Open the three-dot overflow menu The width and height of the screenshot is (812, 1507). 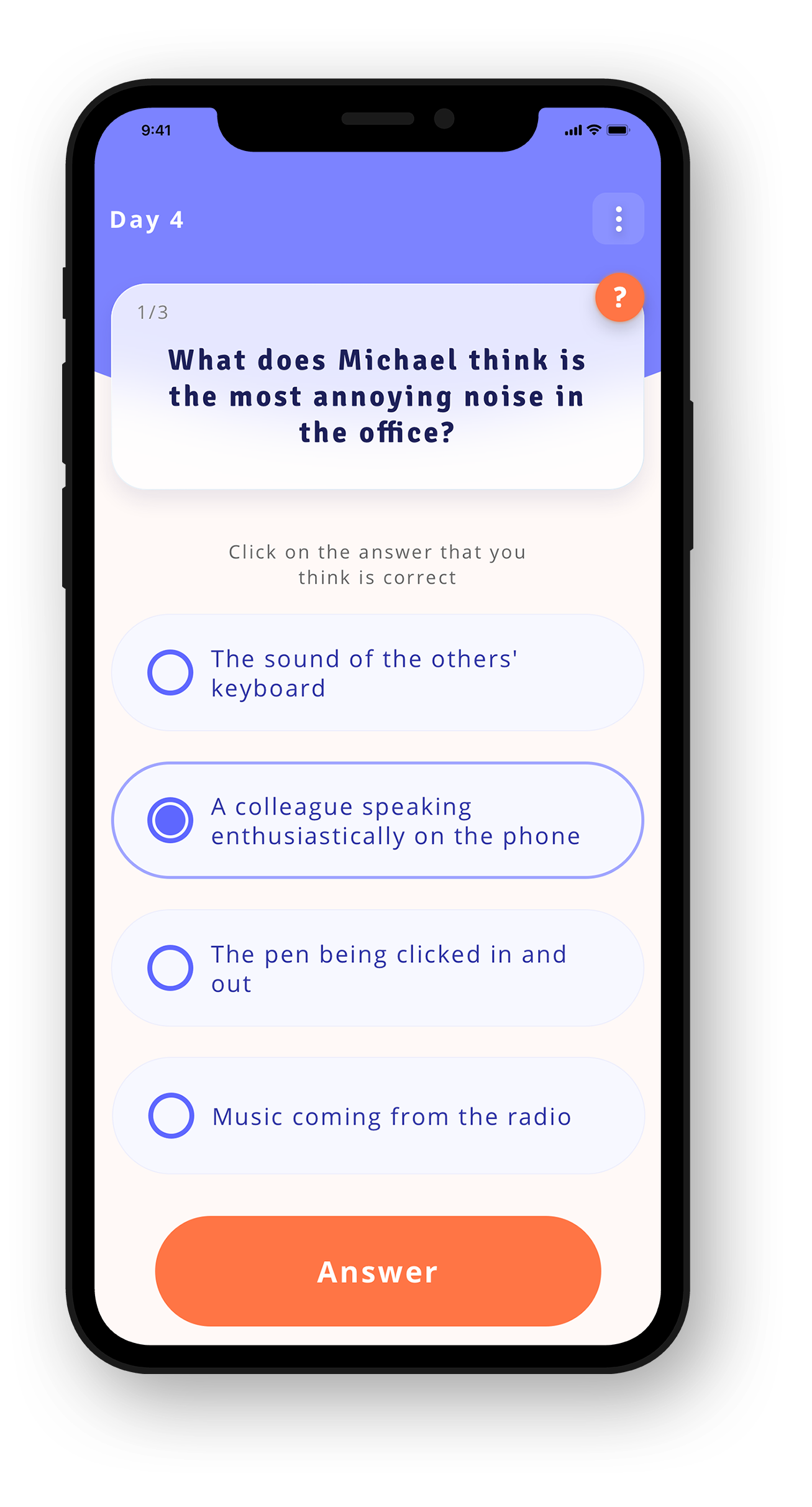coord(618,219)
